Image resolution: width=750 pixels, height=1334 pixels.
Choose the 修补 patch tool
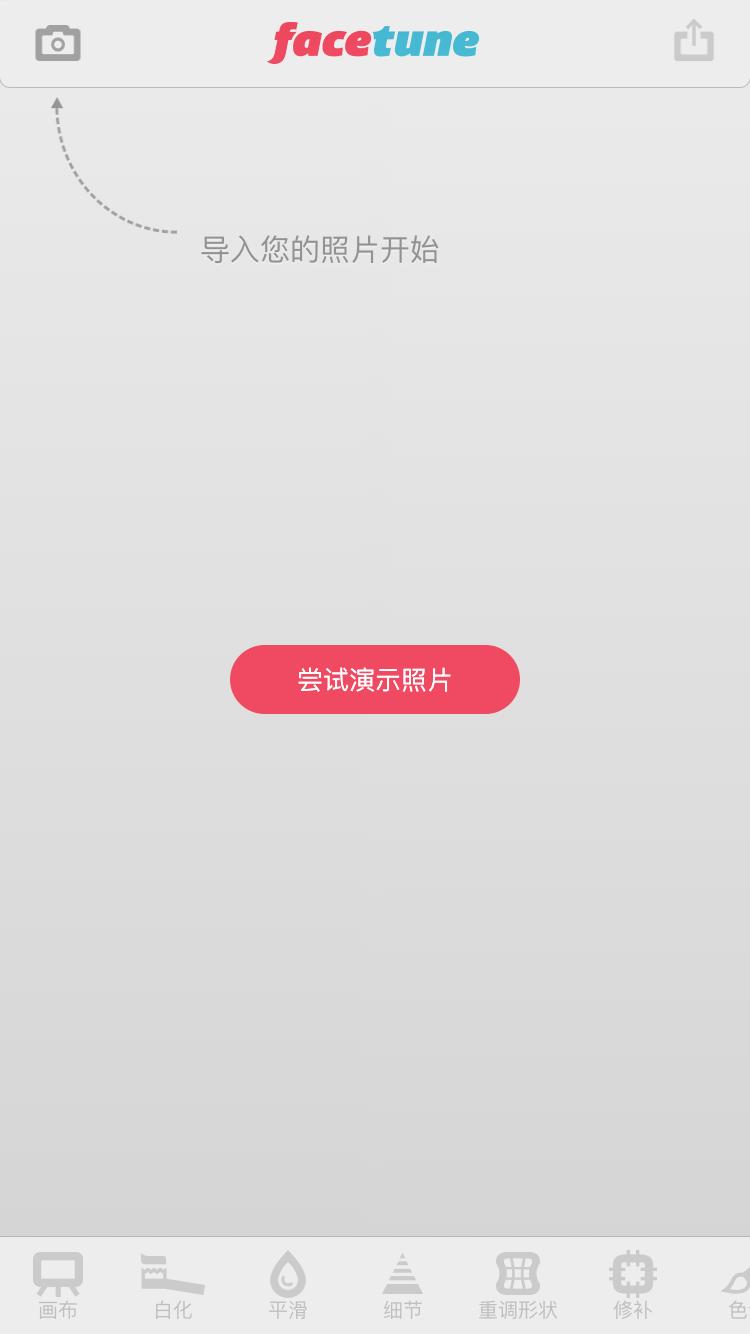[632, 1285]
